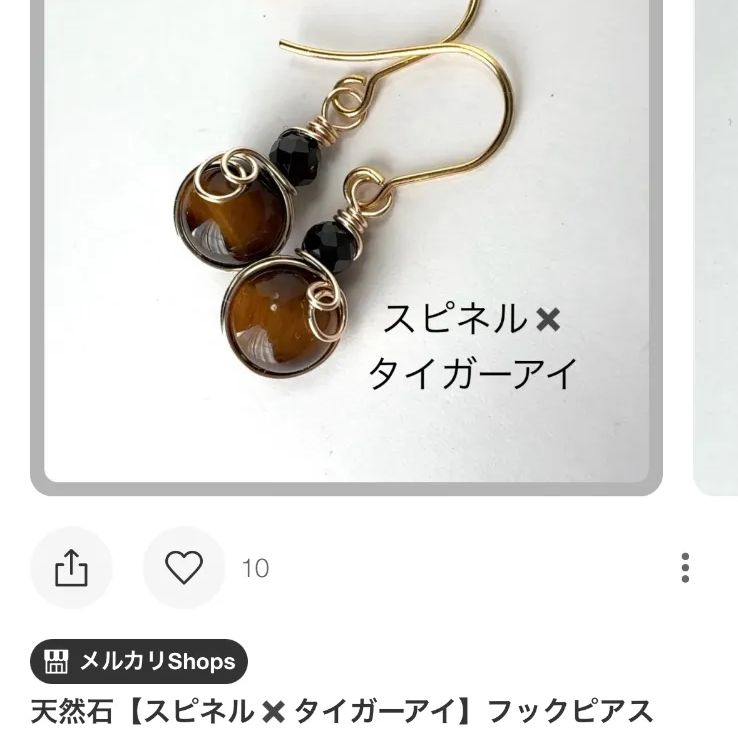Open the three-dot overflow menu

tap(685, 568)
